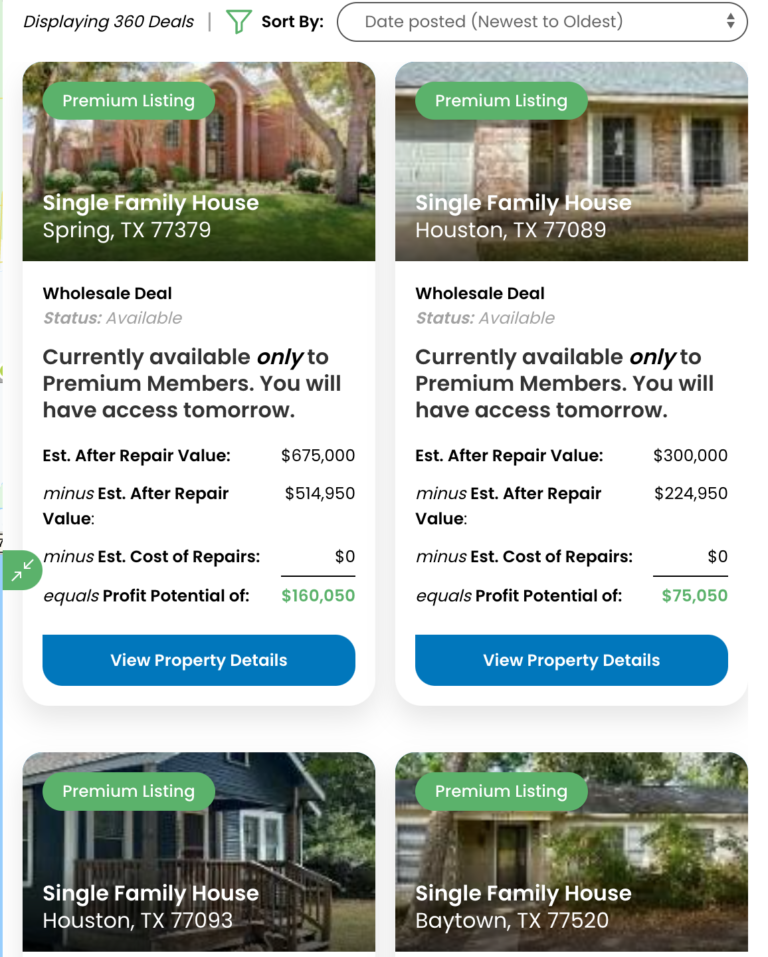Select the 'Single Family House' title in Baytown listing
Viewport: 768px width, 957px height.
coord(523,893)
